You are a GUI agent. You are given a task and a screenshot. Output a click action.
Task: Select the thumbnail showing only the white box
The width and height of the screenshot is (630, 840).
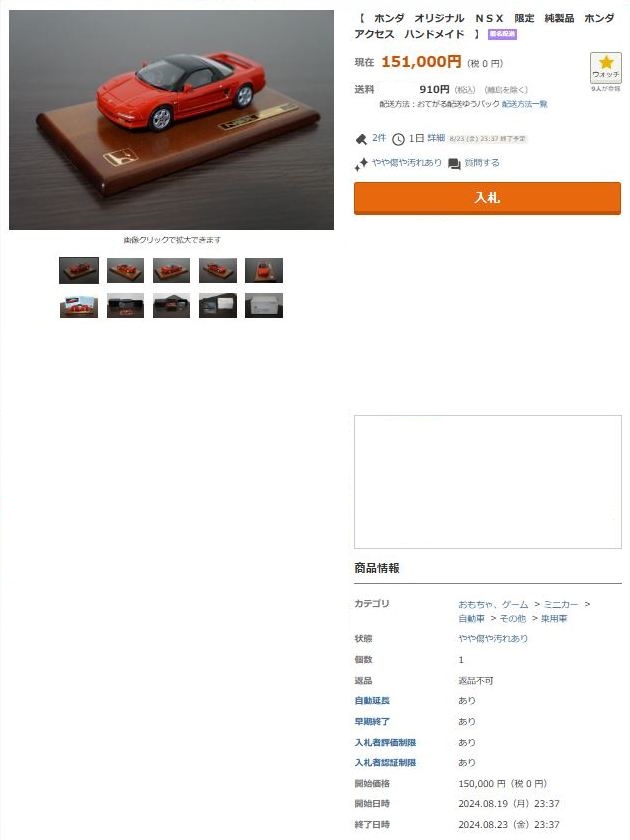[264, 306]
